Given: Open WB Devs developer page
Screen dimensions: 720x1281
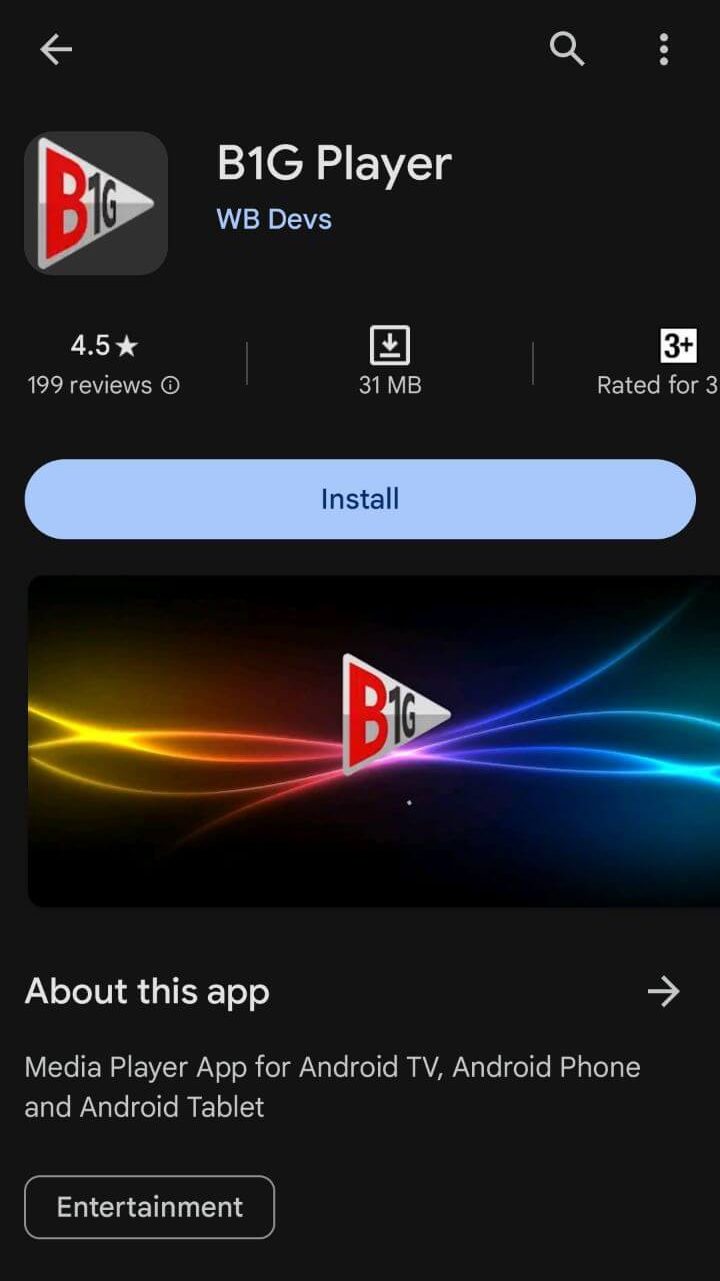Looking at the screenshot, I should point(274,219).
